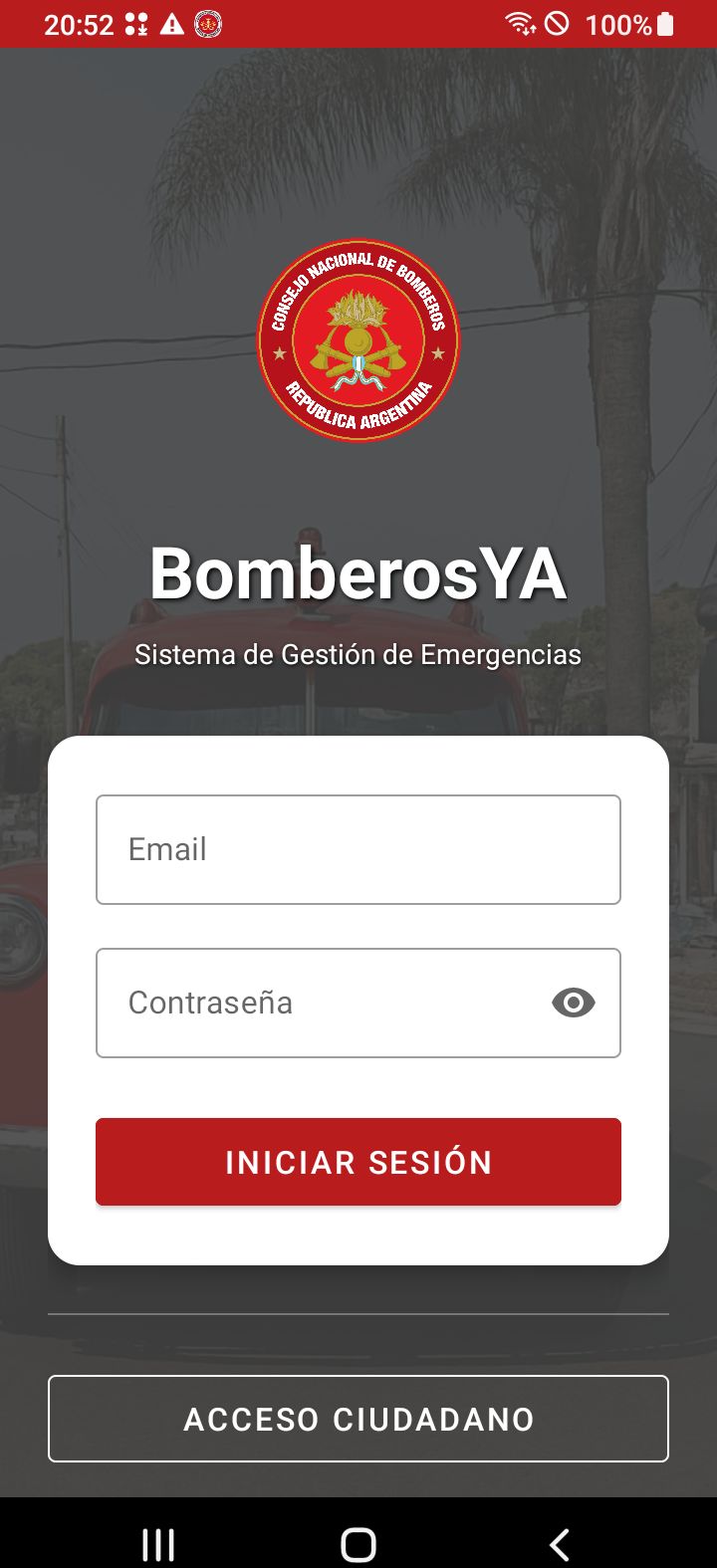Screen dimensions: 717x1568
Task: Tap the do-not-disturb icon in status bar
Action: (x=561, y=24)
